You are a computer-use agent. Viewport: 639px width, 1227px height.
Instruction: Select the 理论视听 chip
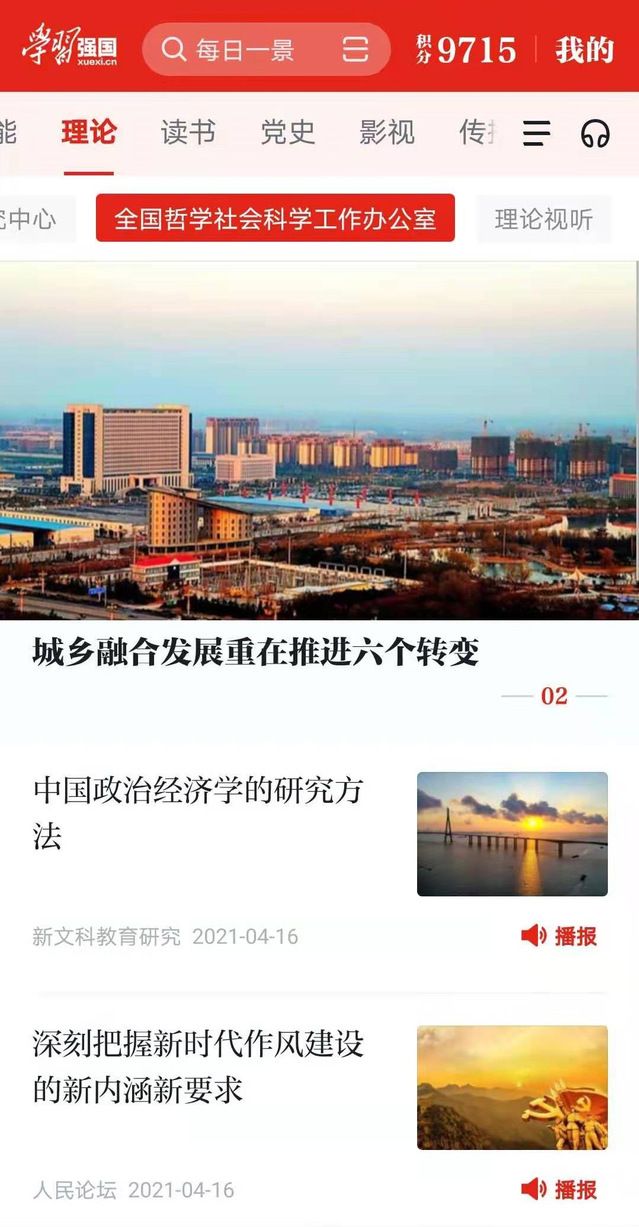(x=543, y=219)
